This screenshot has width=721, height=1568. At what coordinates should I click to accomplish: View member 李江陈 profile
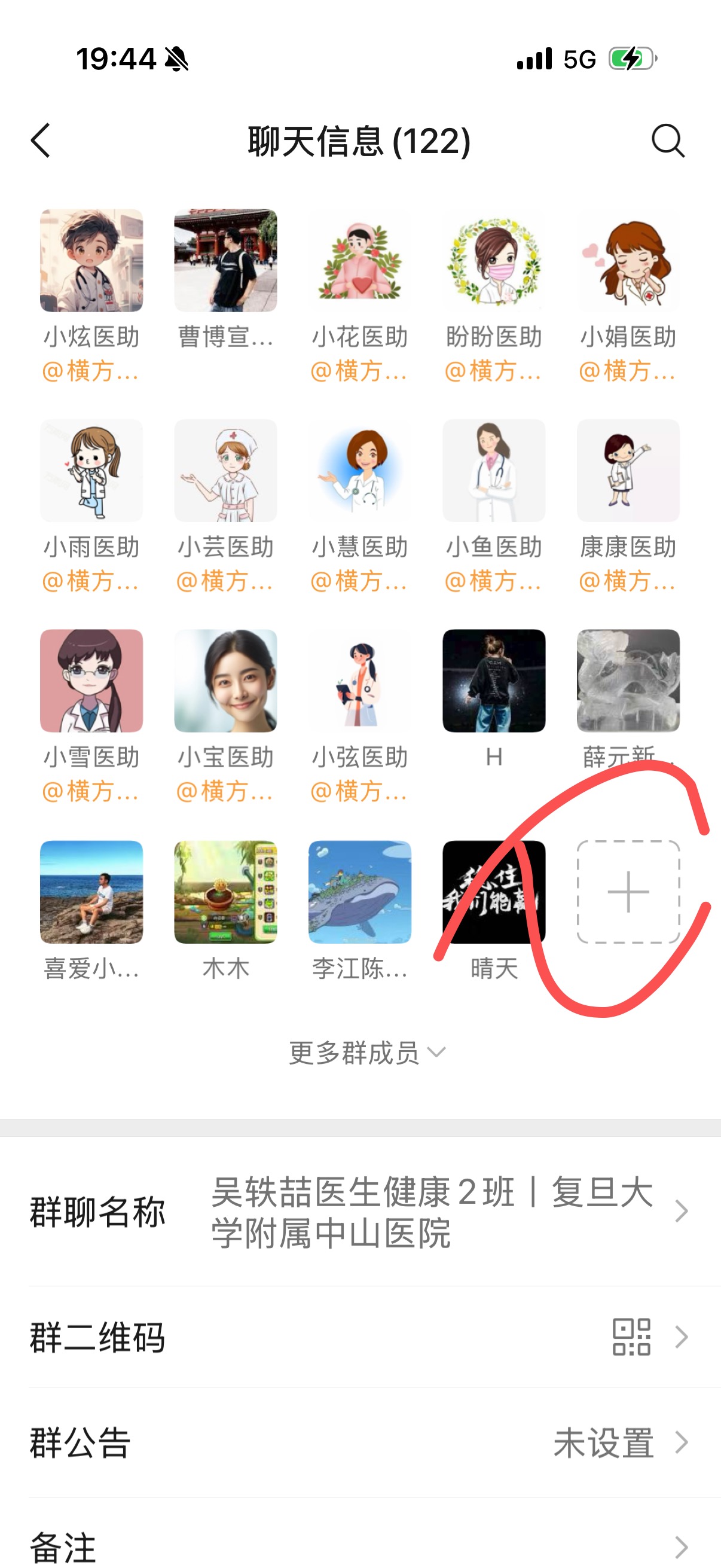point(359,892)
